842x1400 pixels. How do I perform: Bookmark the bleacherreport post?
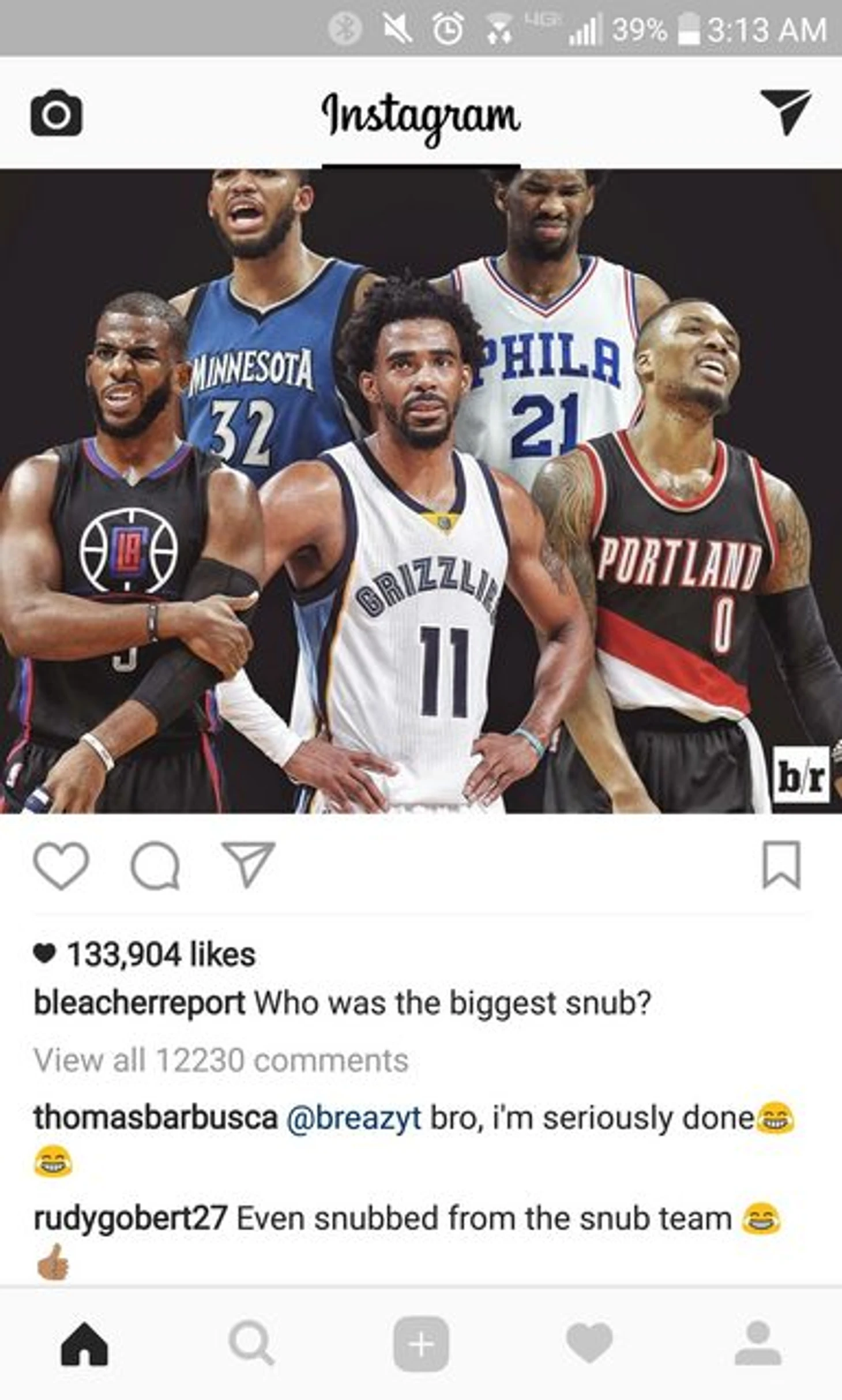pos(781,865)
